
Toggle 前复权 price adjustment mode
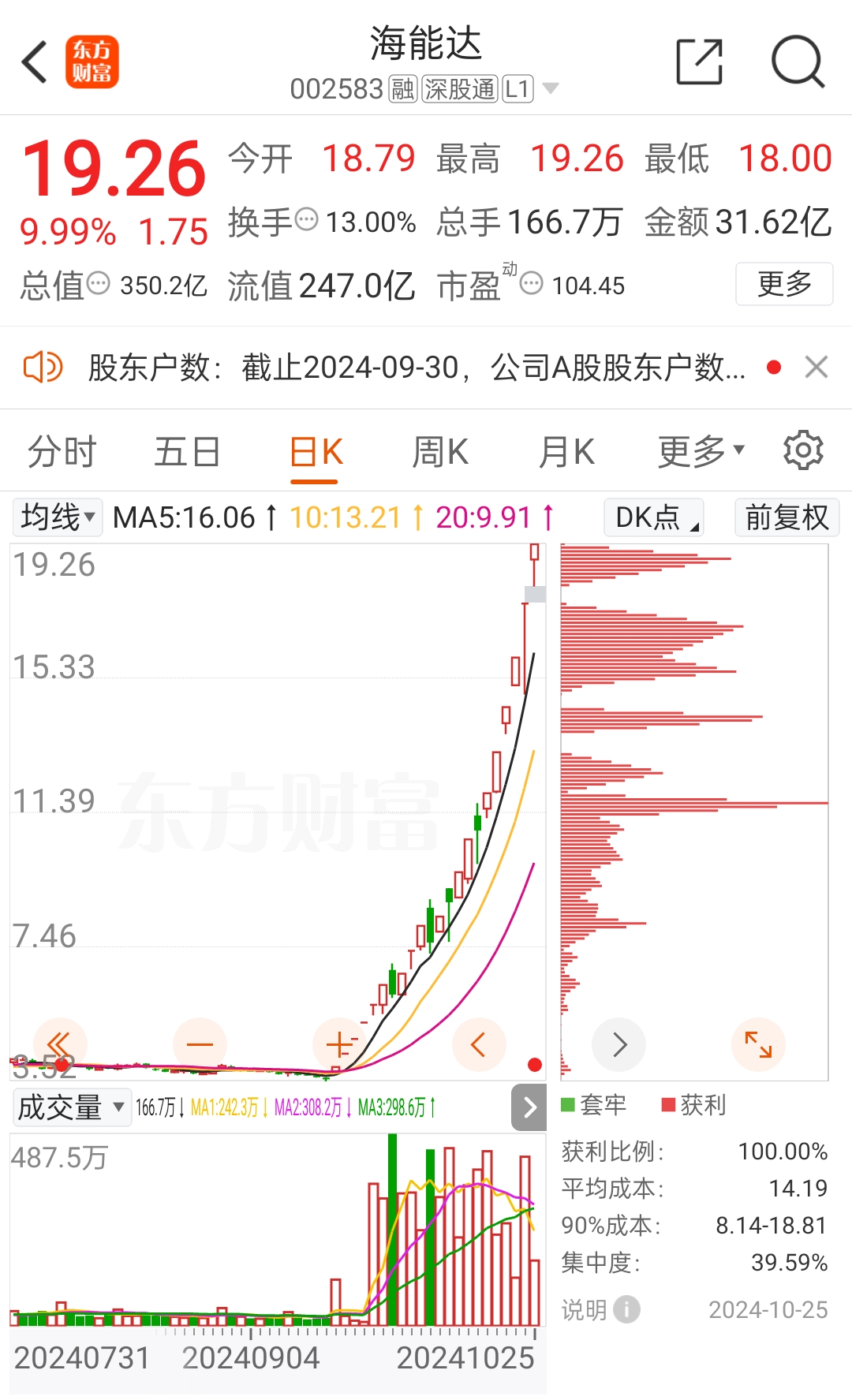point(786,517)
